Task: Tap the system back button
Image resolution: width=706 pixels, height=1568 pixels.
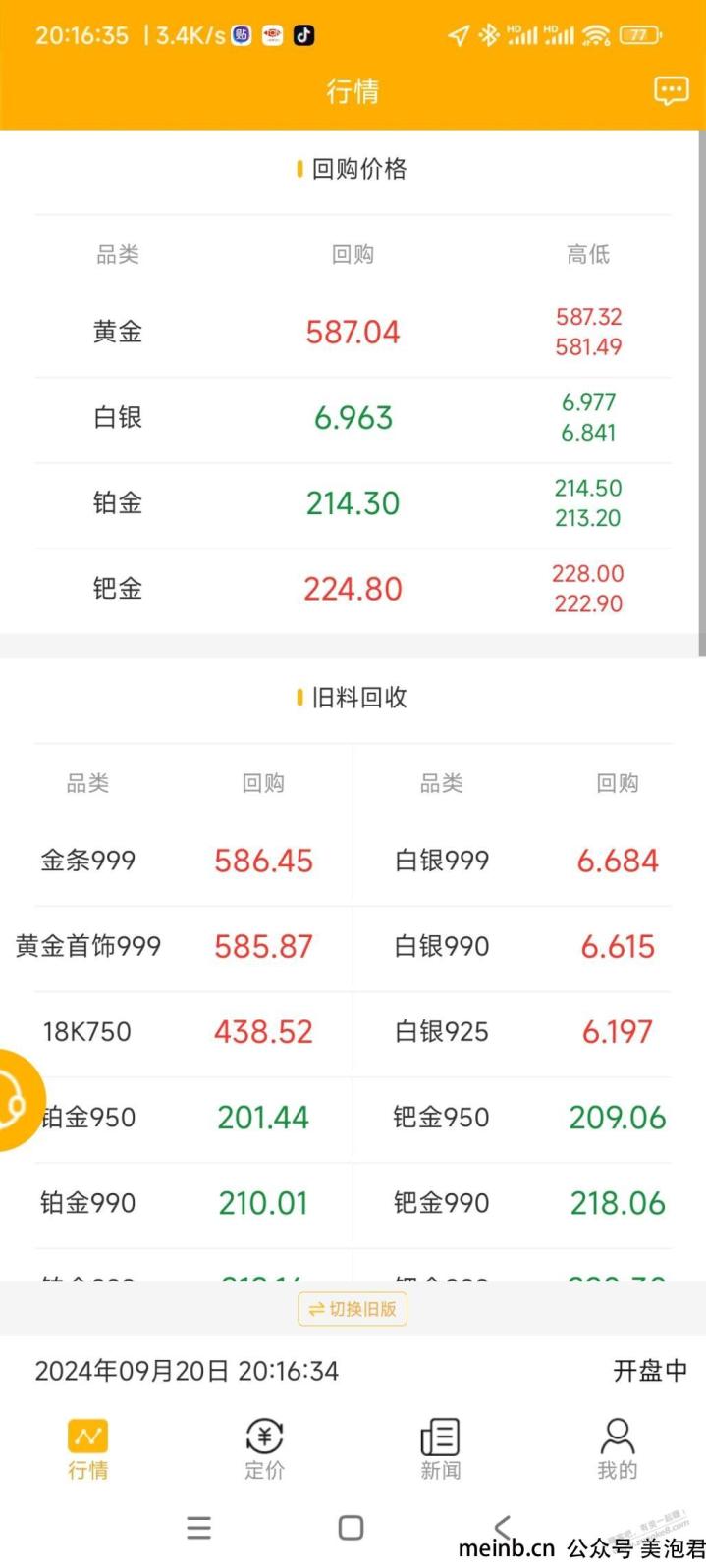Action: [503, 1528]
